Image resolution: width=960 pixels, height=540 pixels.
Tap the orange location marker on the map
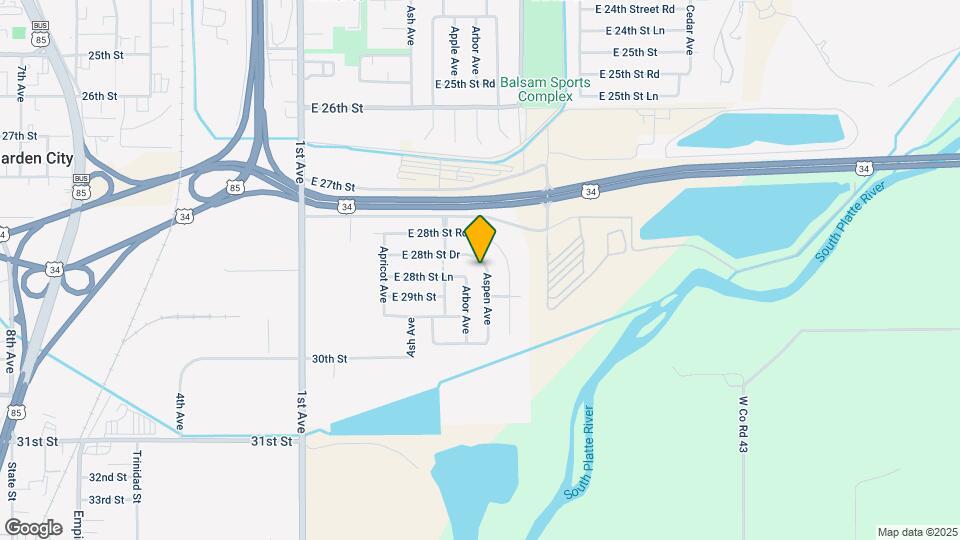coord(480,238)
